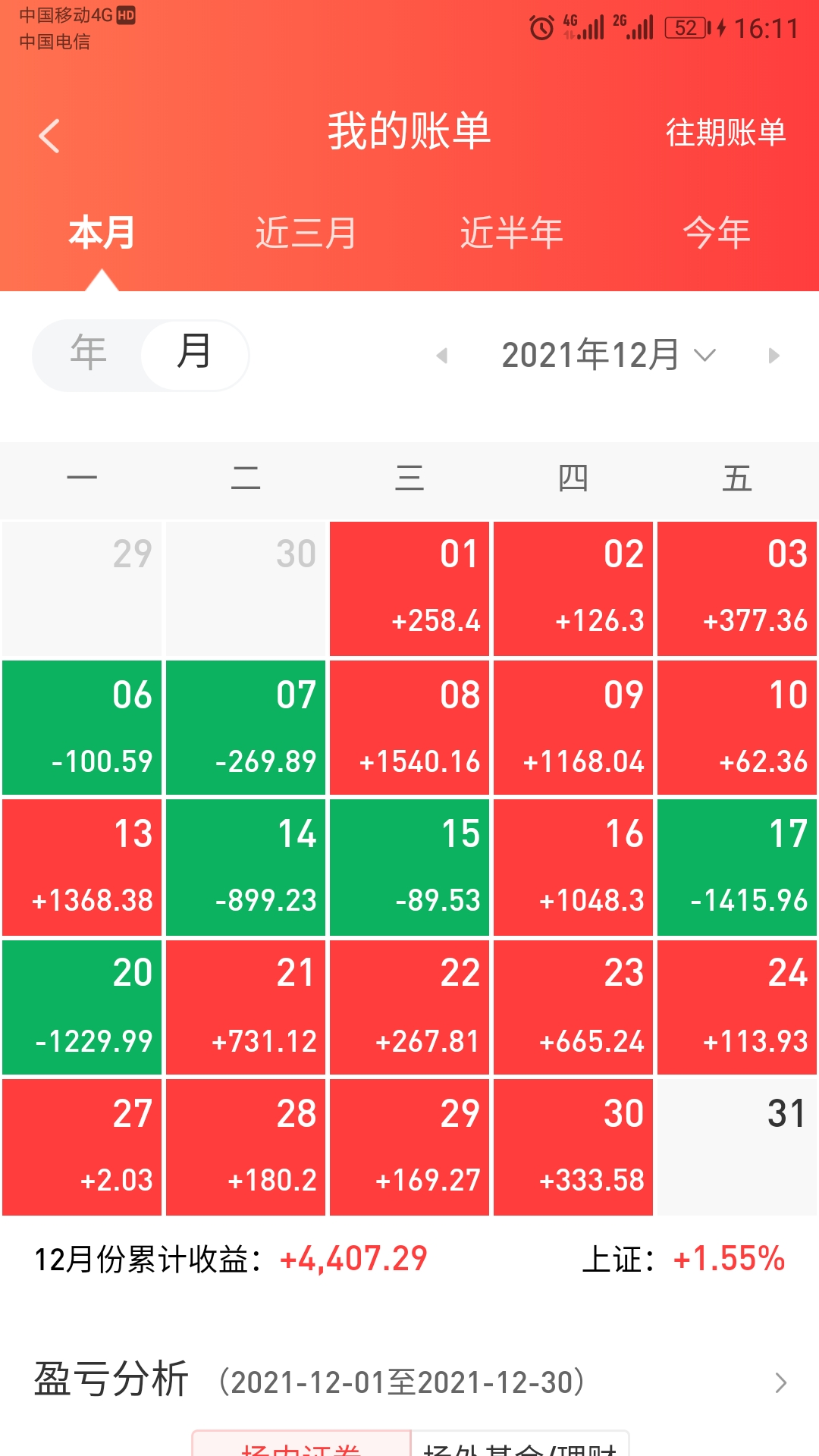The image size is (819, 1456).
Task: Go to next month arrow
Action: tap(773, 356)
